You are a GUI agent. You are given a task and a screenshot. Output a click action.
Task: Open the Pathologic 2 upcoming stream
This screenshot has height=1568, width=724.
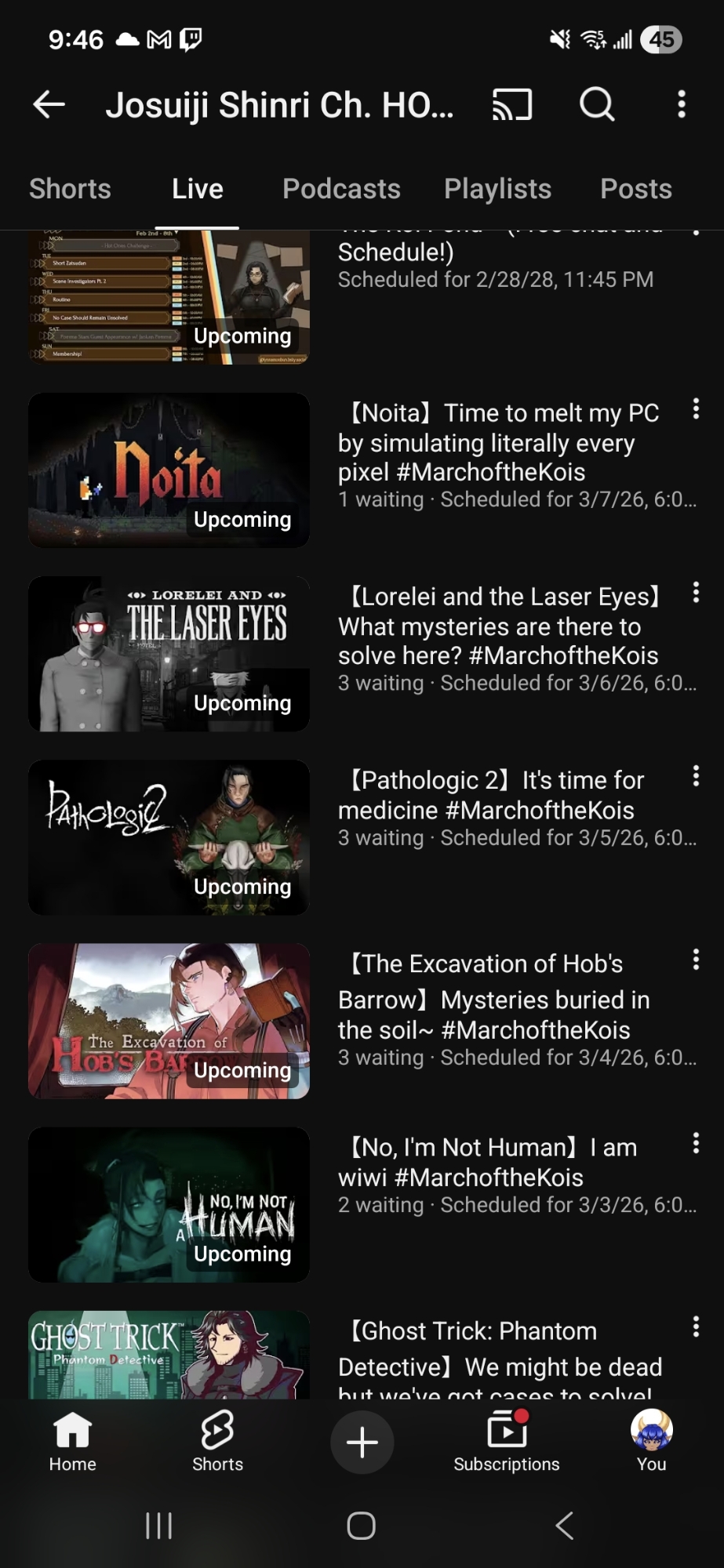tap(169, 837)
